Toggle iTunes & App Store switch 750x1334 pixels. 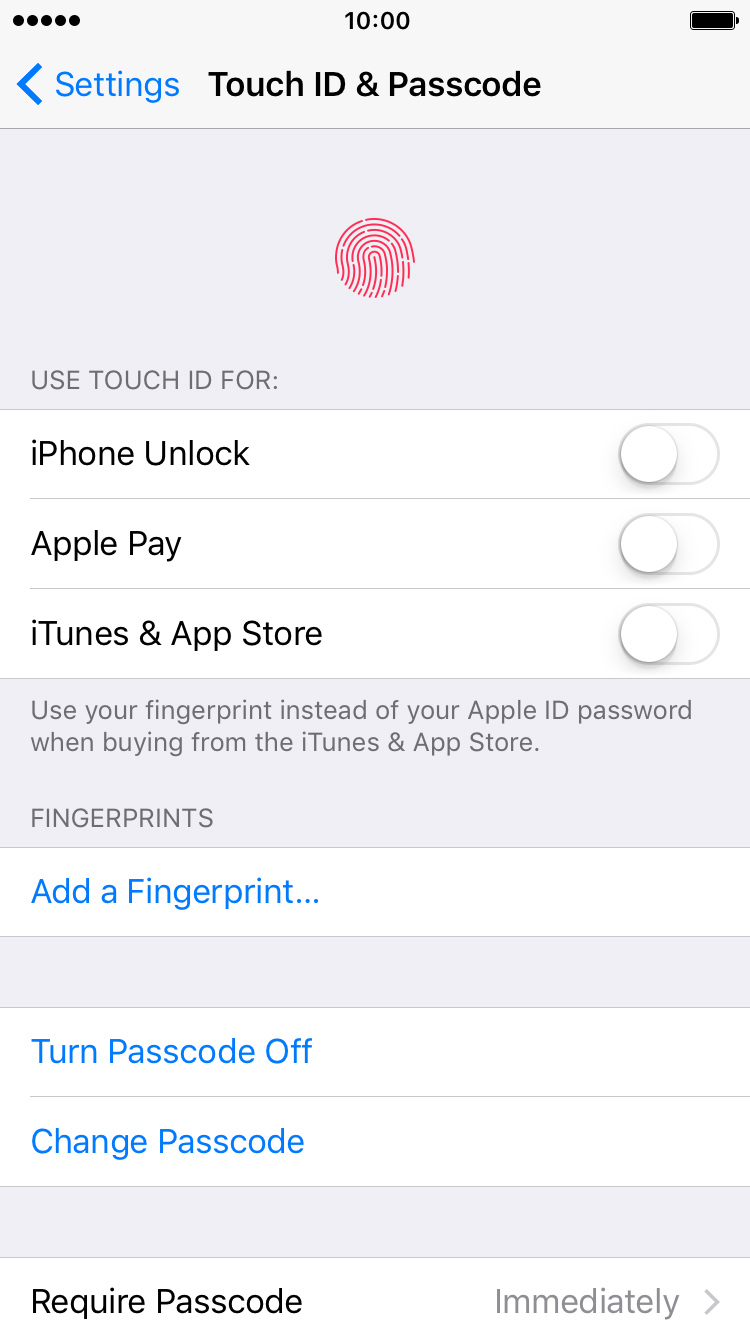(x=668, y=634)
